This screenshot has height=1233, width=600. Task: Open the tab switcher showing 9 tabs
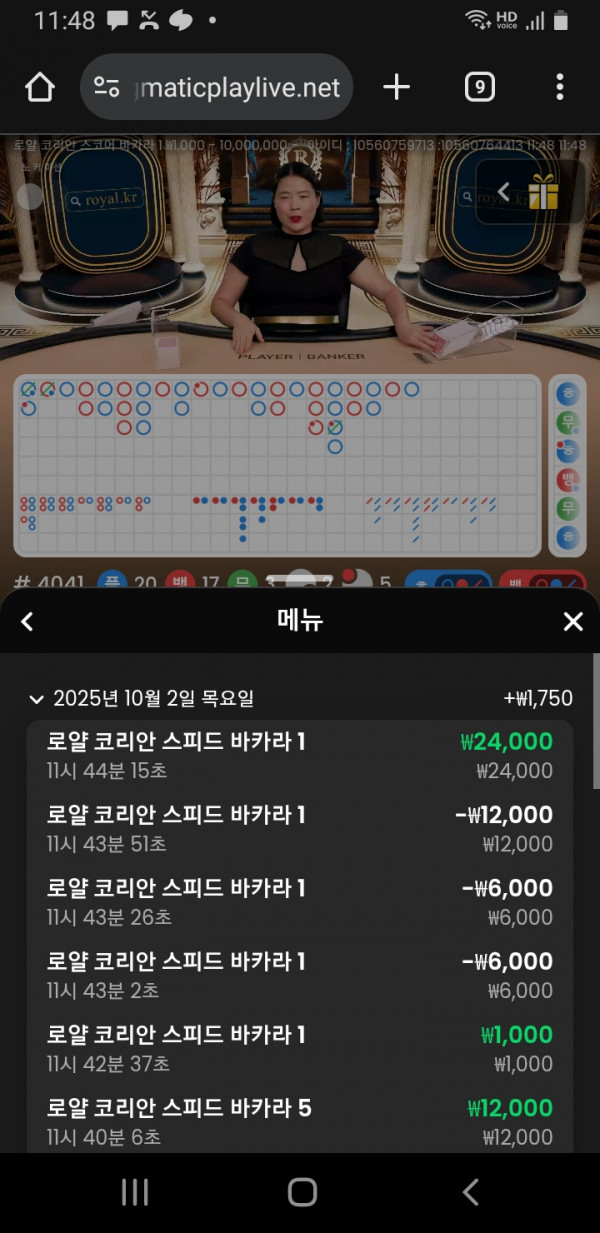[480, 88]
